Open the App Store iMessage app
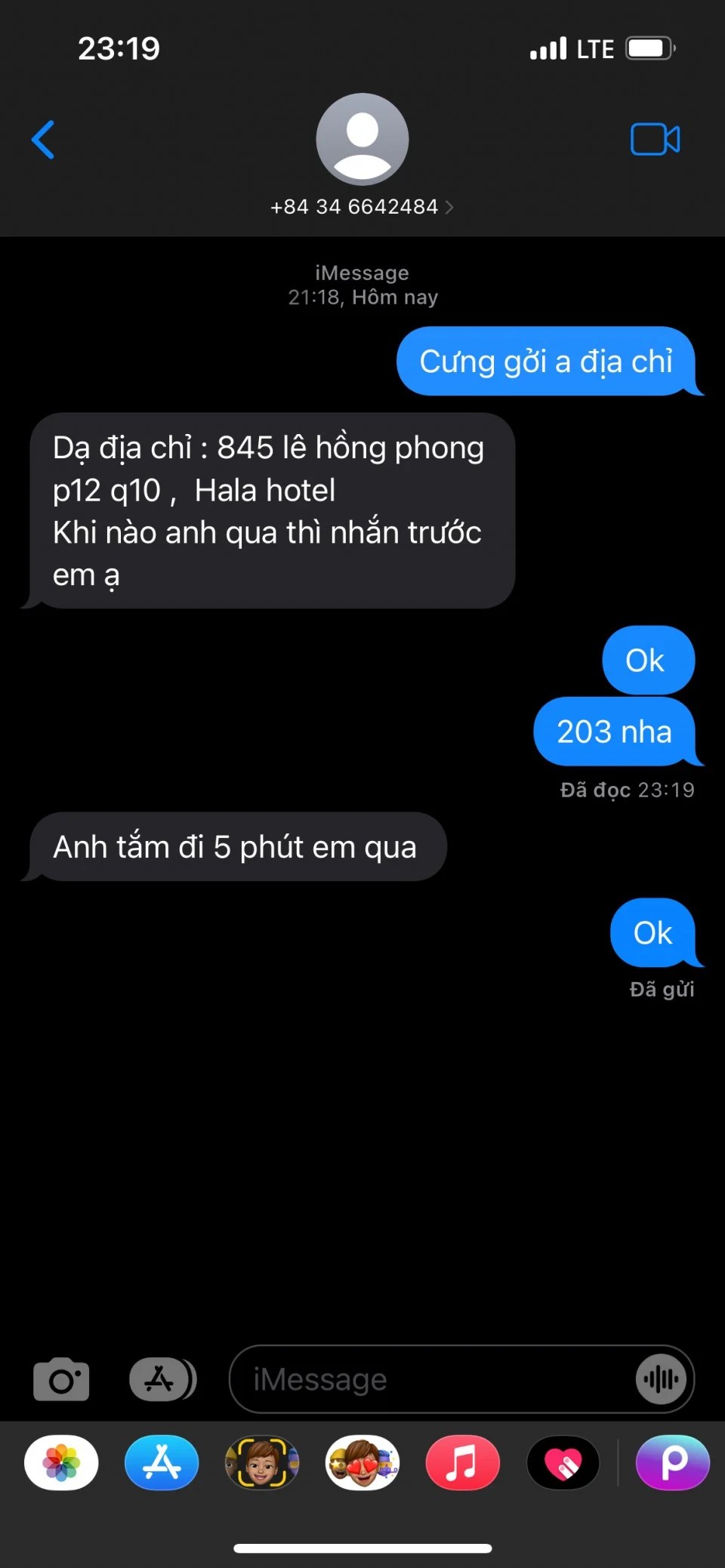Image resolution: width=725 pixels, height=1568 pixels. (x=162, y=1462)
